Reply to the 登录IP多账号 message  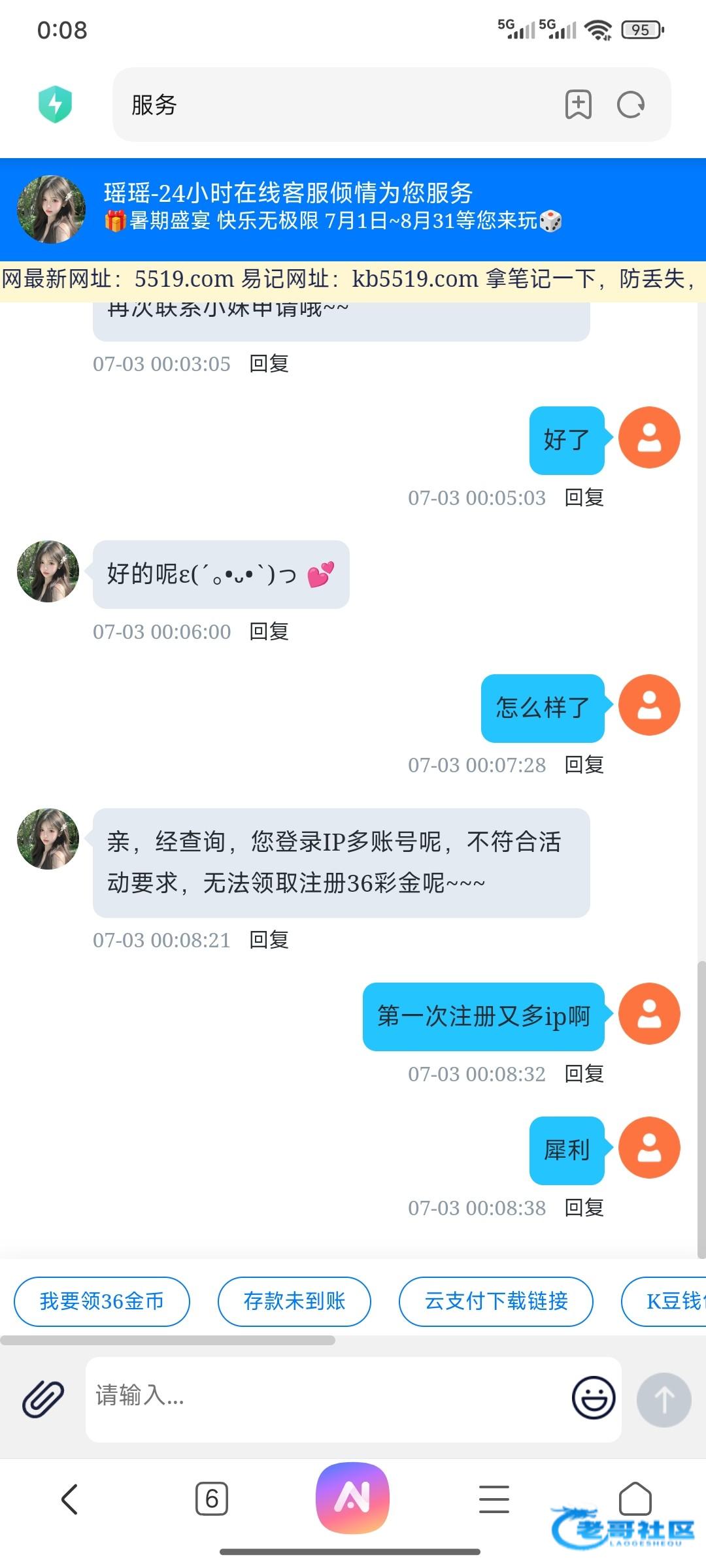[269, 940]
